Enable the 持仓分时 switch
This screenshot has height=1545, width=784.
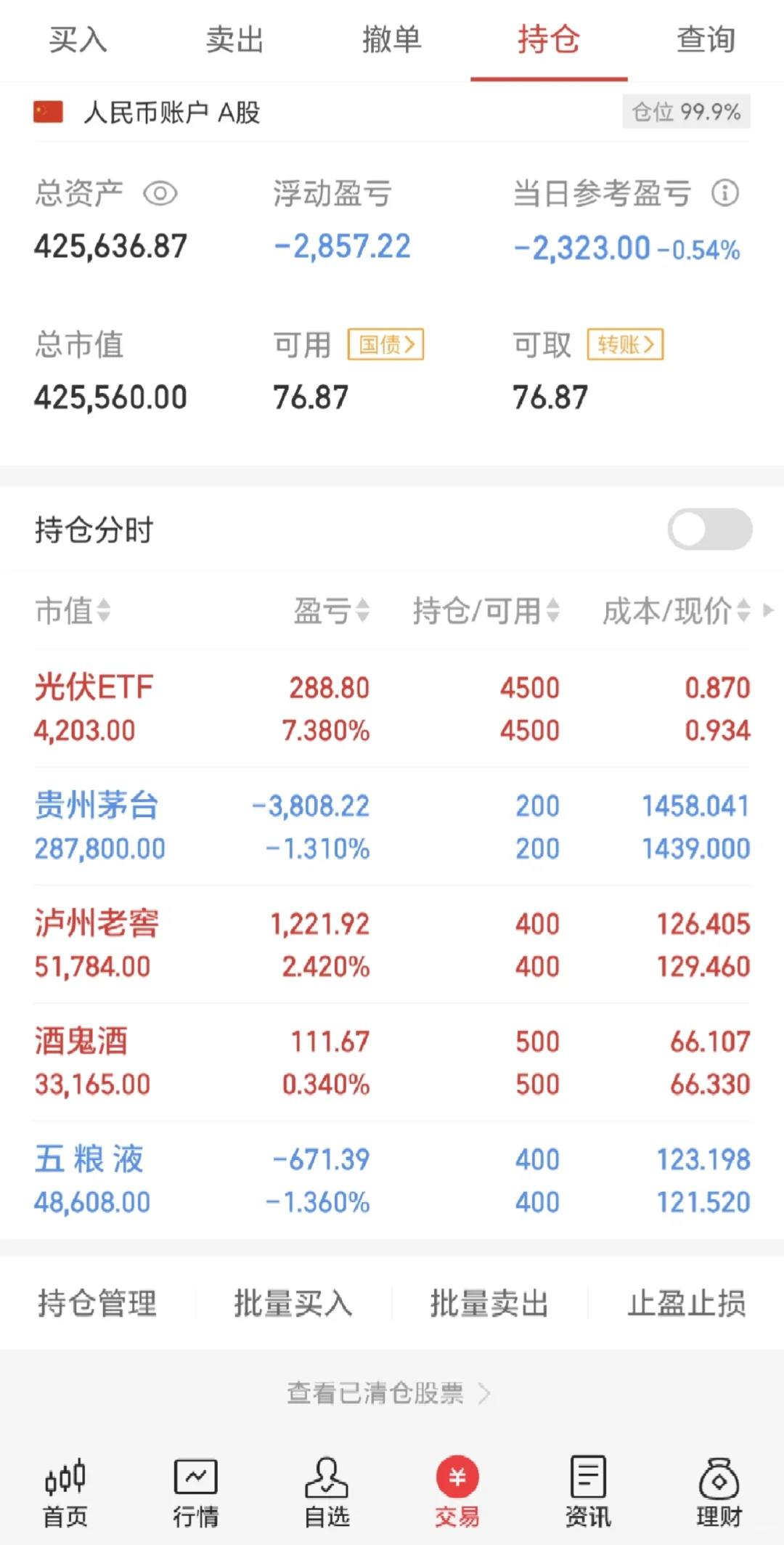[x=710, y=530]
